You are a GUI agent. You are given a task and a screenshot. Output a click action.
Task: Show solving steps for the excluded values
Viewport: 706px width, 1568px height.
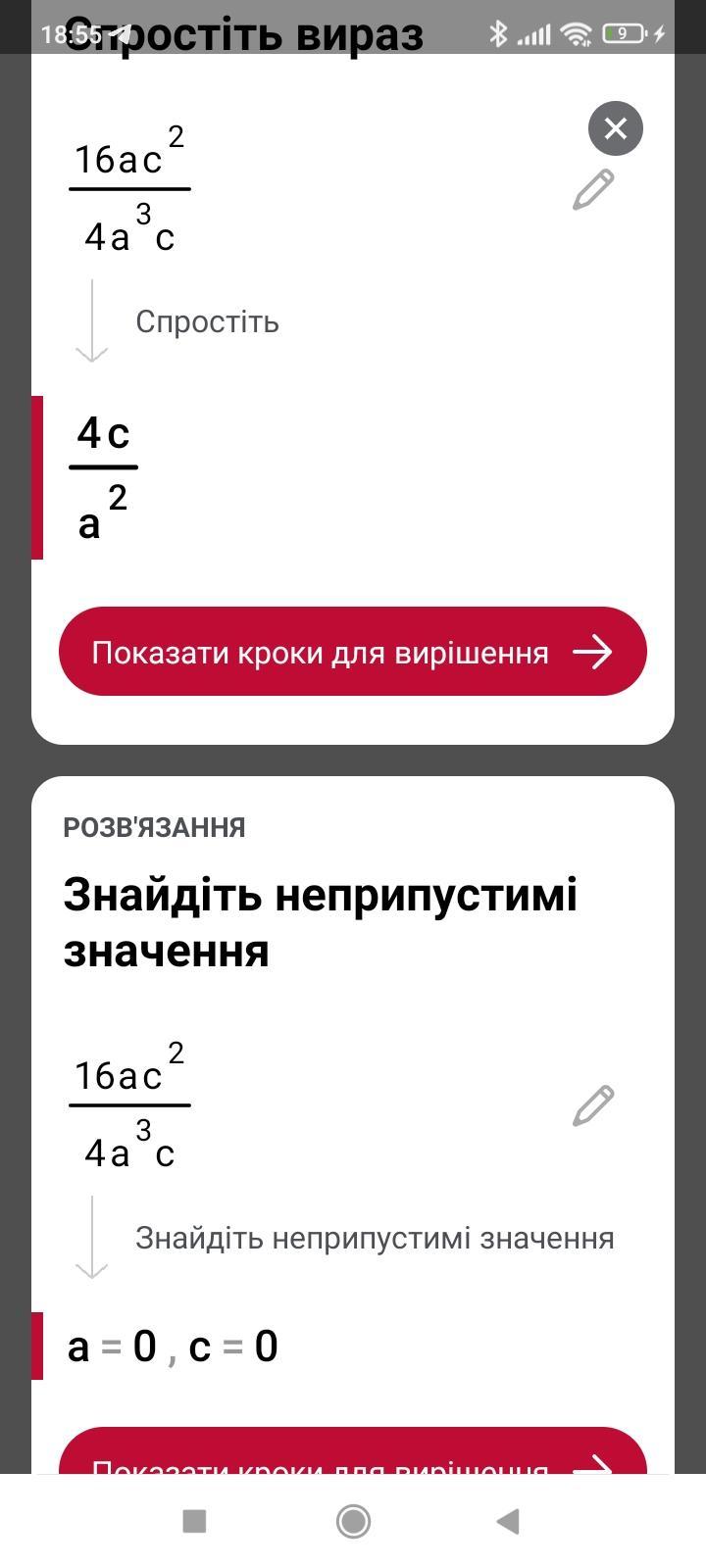click(x=353, y=1455)
